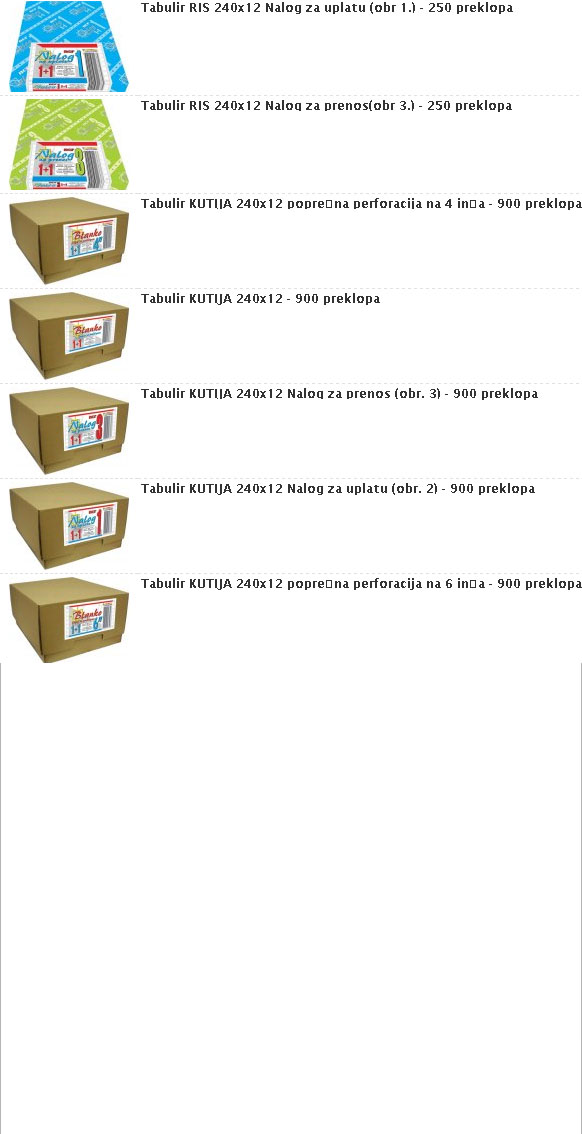Select Tabulir KUTIJA 240x12 - 900 preklopa

[260, 299]
